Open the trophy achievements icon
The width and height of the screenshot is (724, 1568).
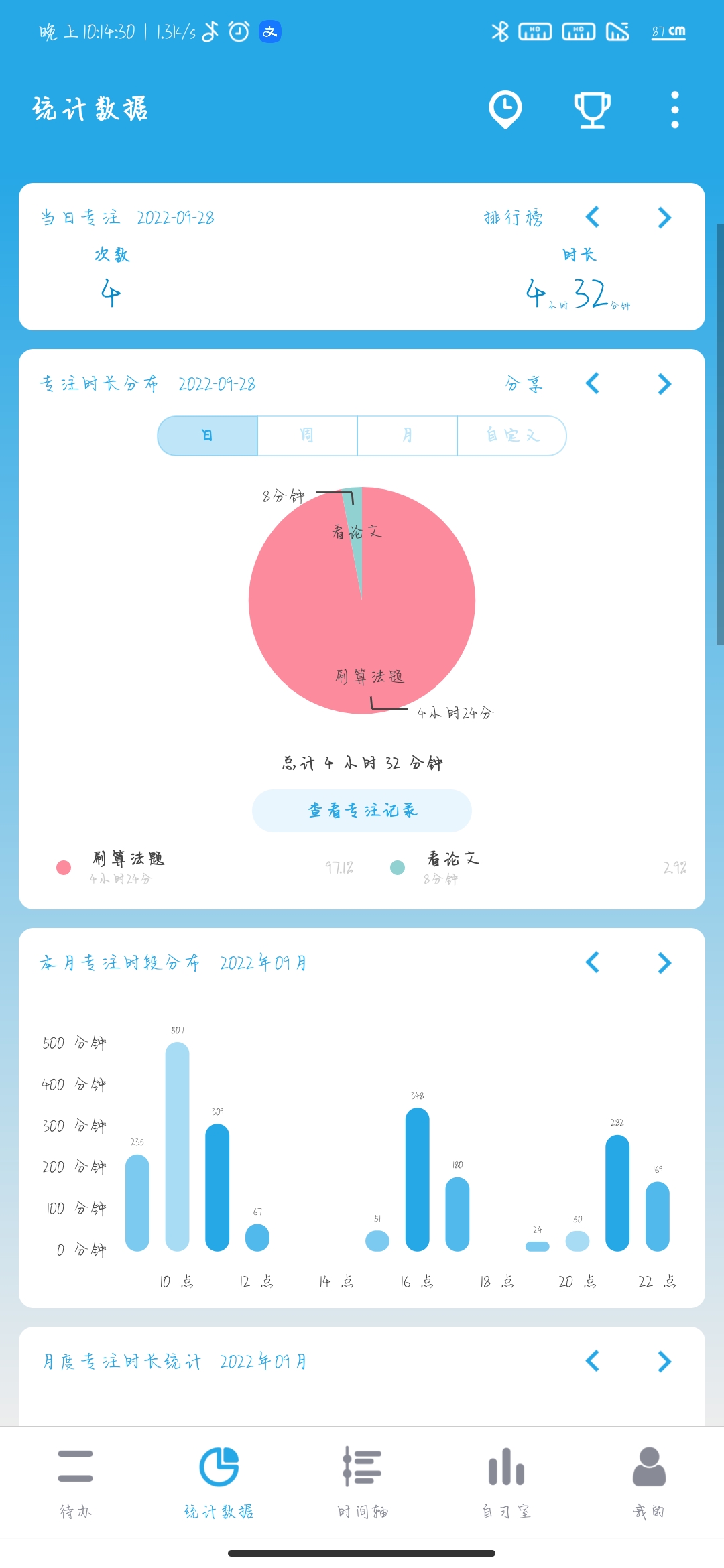coord(592,109)
